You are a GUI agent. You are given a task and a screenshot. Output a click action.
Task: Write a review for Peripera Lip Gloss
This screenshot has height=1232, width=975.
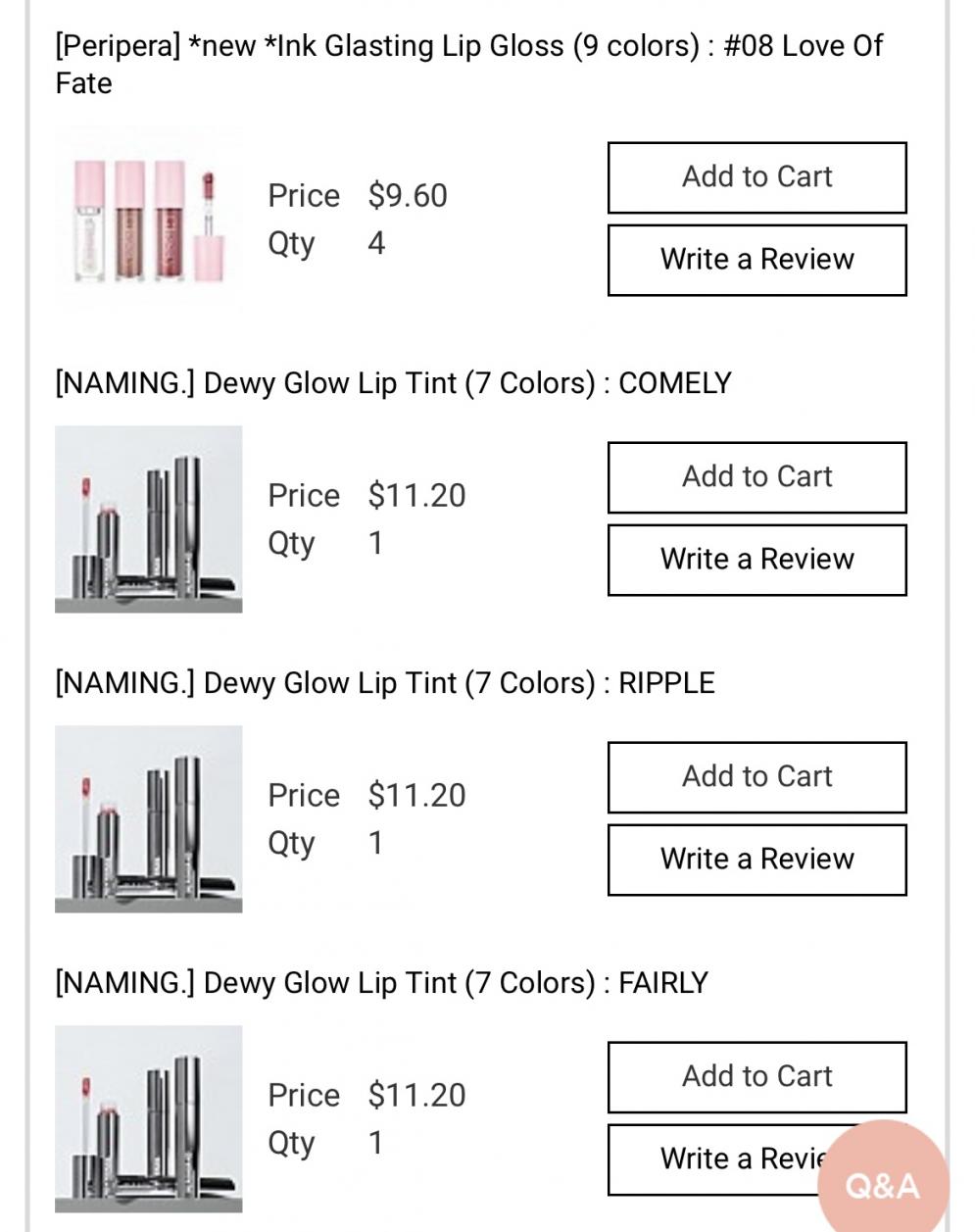pyautogui.click(x=756, y=260)
